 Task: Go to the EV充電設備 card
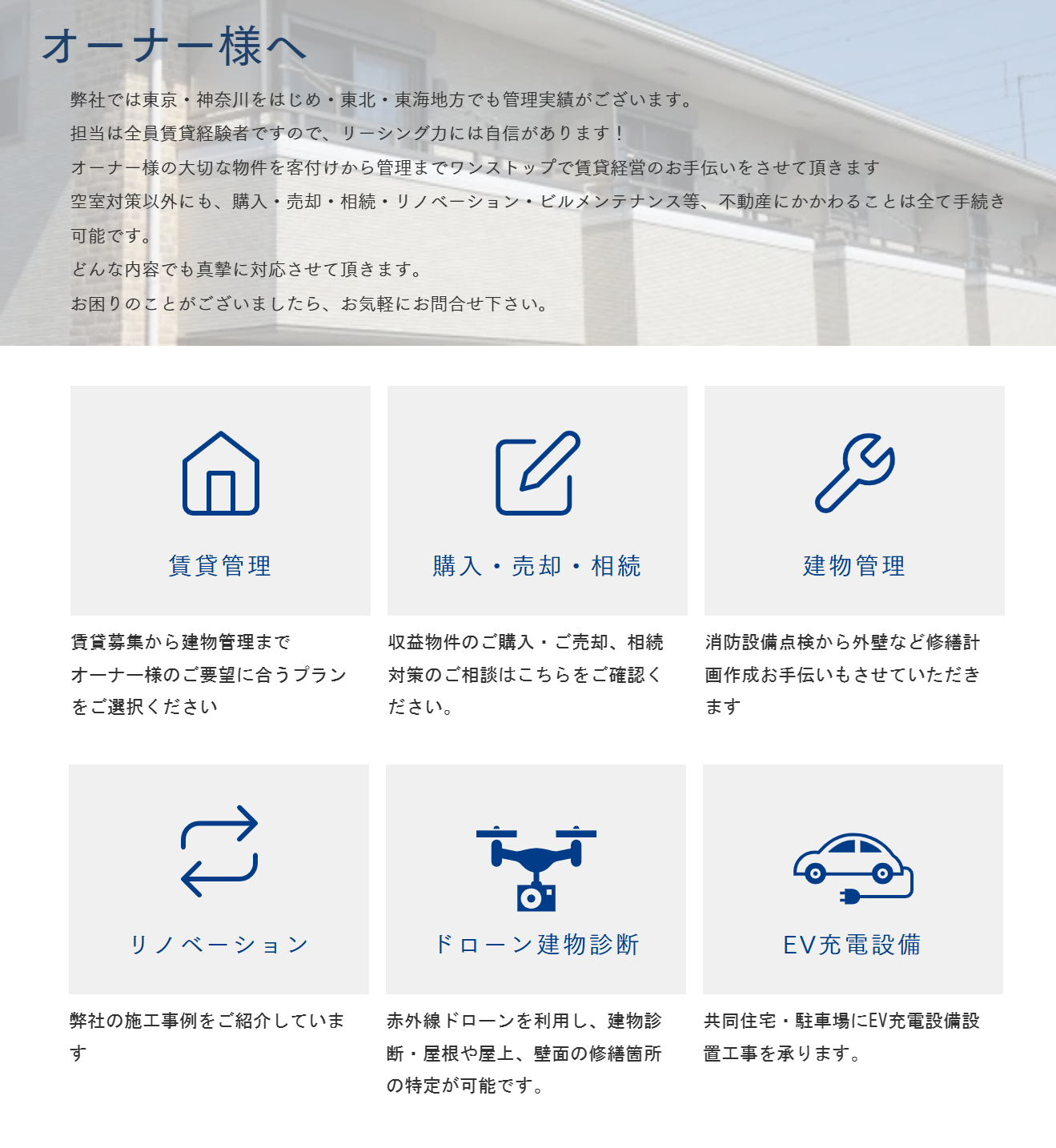click(853, 879)
